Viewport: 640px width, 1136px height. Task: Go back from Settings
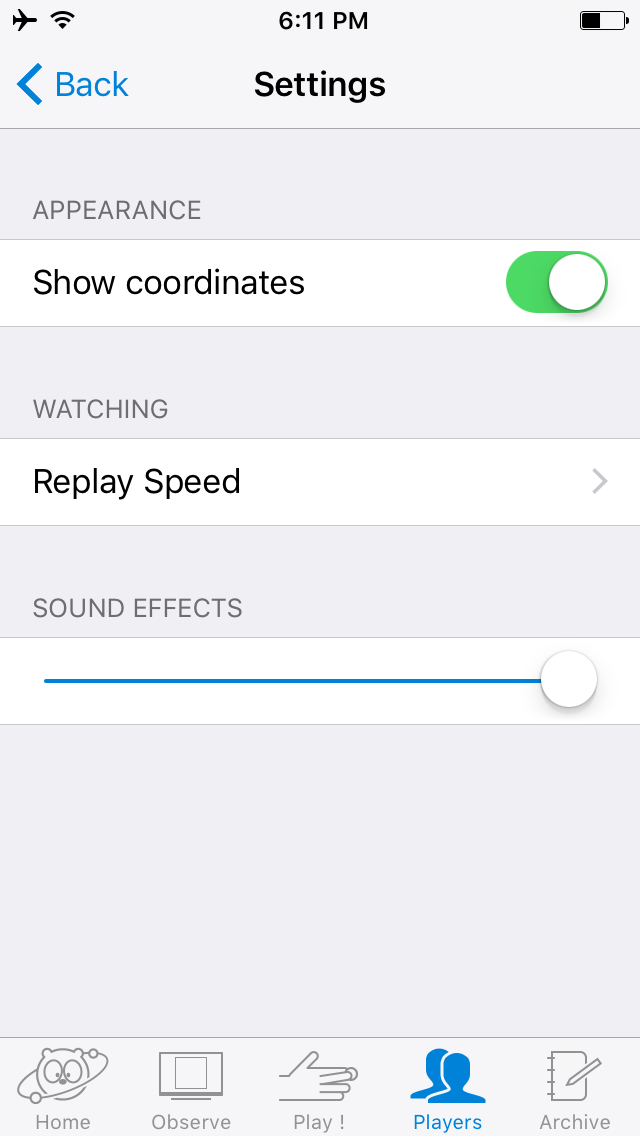pyautogui.click(x=73, y=85)
